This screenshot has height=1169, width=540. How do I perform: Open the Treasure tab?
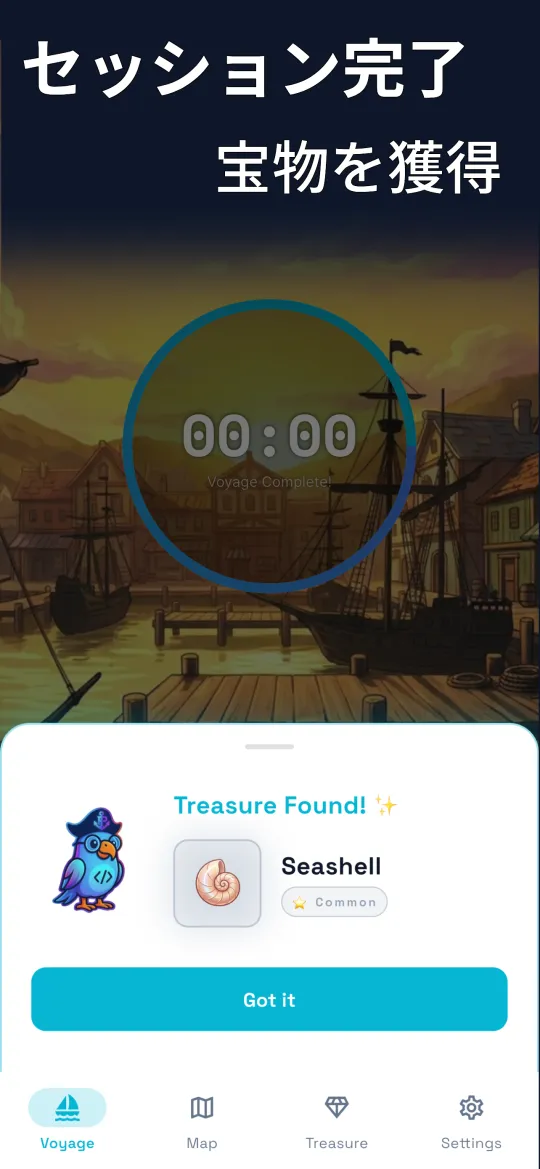point(336,1121)
